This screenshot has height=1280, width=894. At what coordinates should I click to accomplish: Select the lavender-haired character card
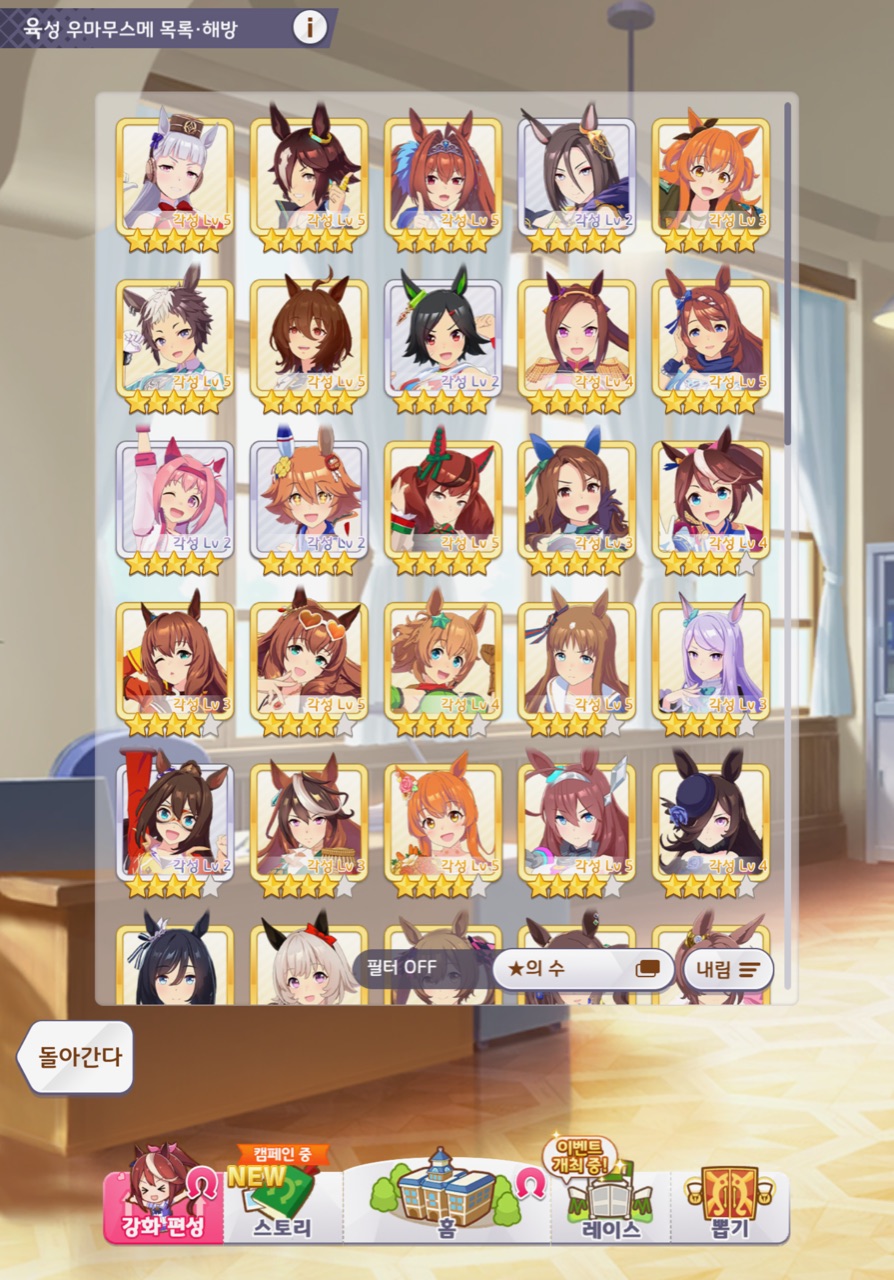click(711, 660)
